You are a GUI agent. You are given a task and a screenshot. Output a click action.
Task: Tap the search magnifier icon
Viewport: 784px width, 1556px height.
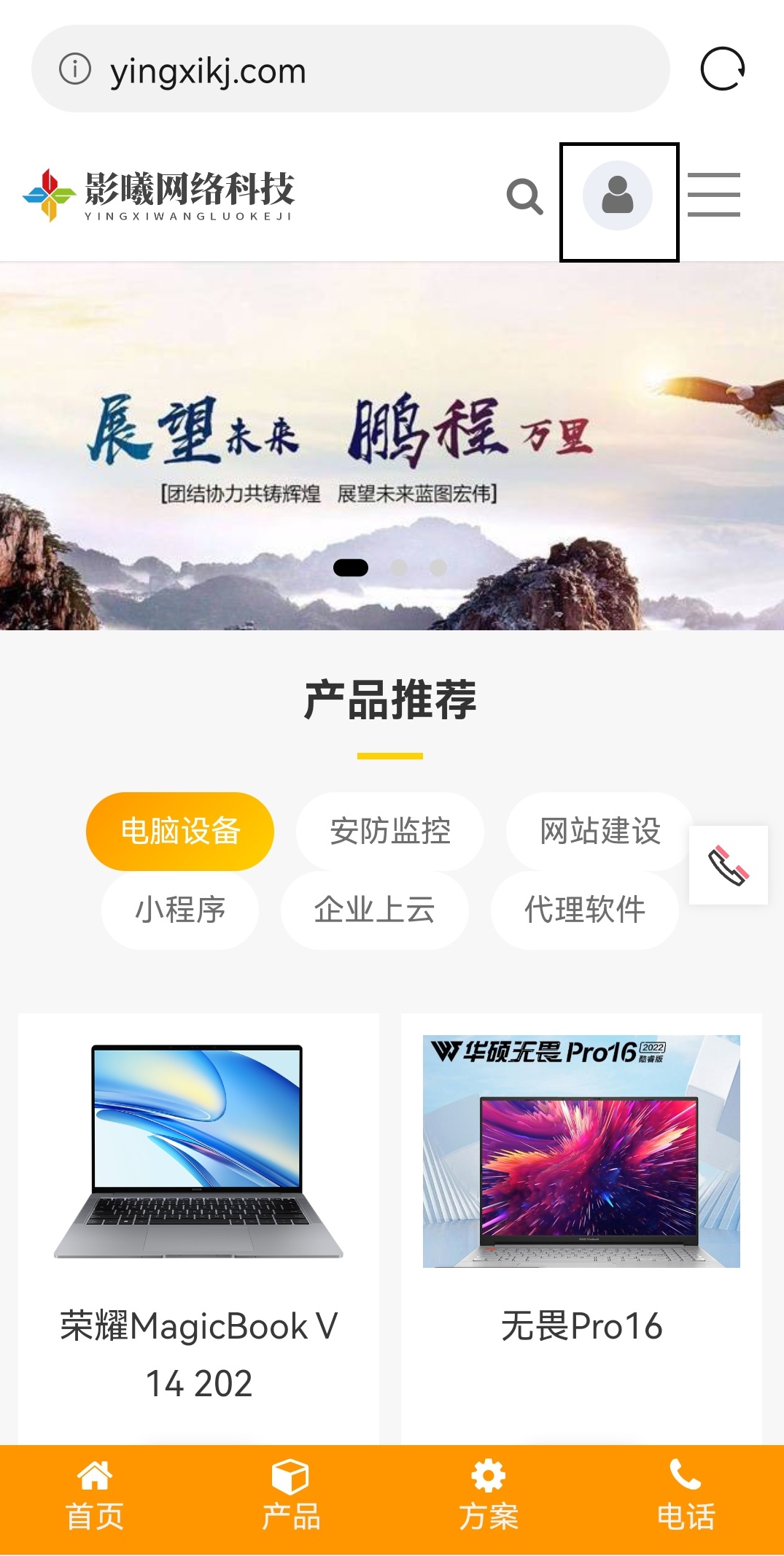coord(525,197)
